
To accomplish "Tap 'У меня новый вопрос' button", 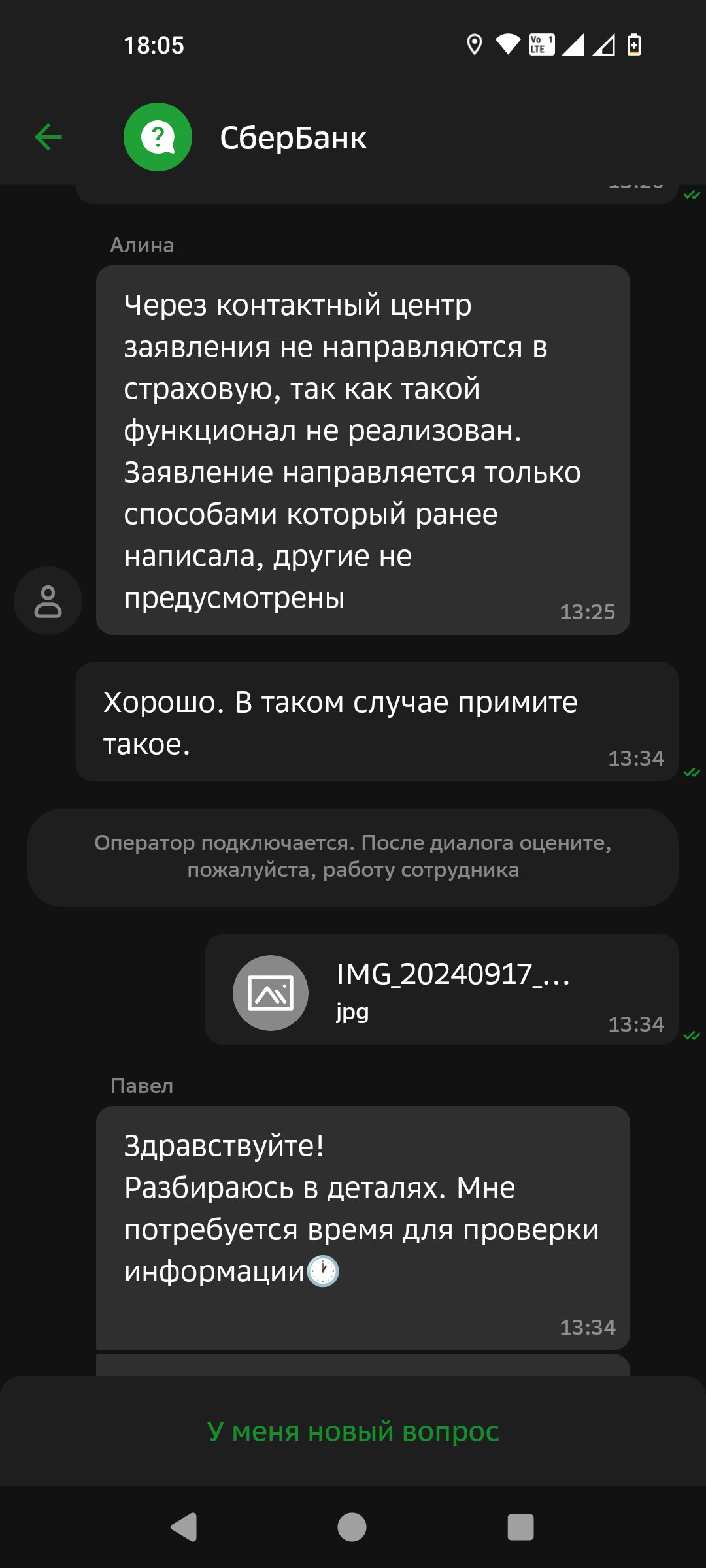I will click(353, 1431).
